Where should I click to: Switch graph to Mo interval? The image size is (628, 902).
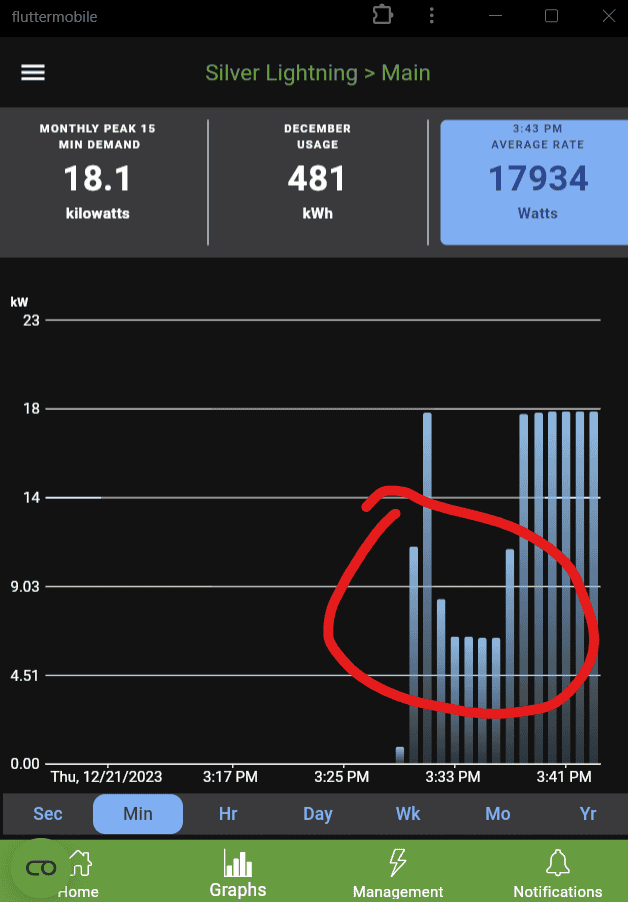498,813
